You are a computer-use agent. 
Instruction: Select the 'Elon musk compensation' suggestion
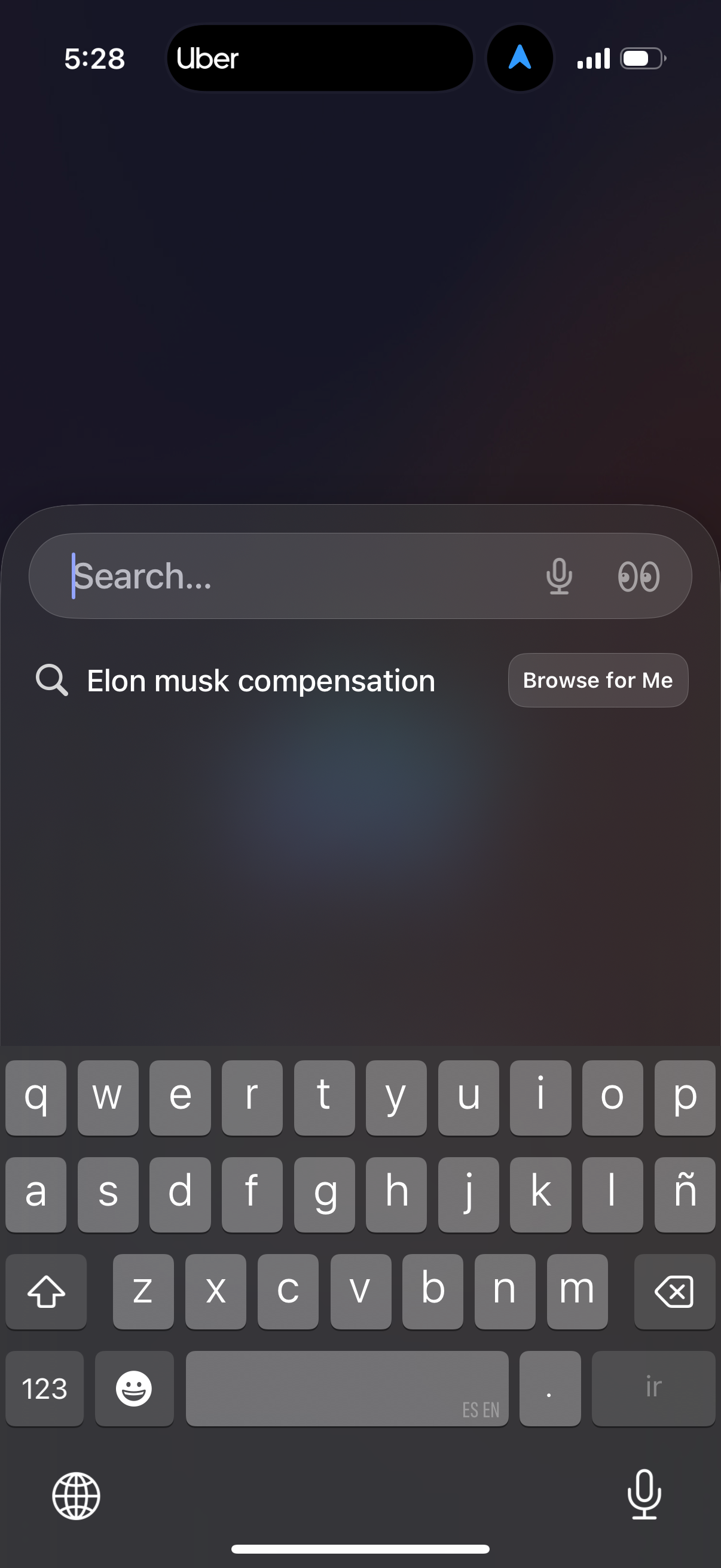click(261, 680)
